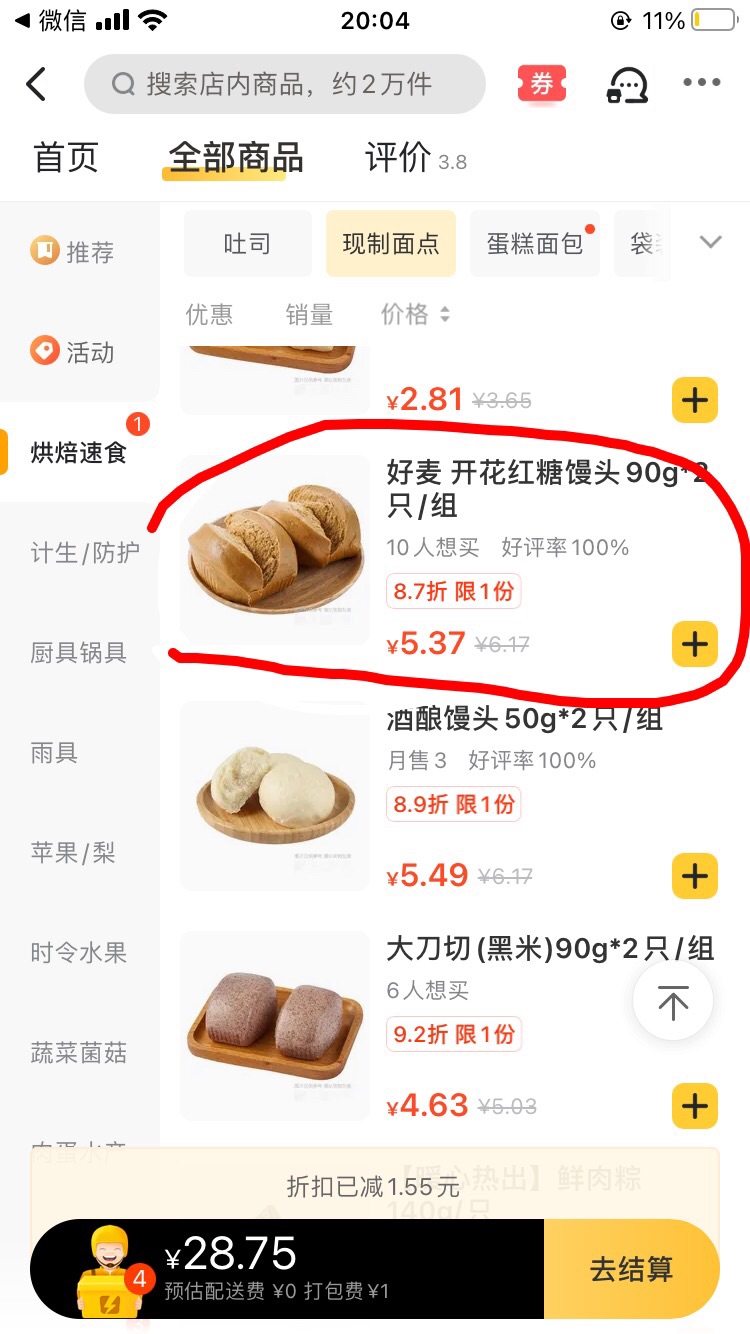
Task: Sort products by 销量
Action: [x=309, y=315]
